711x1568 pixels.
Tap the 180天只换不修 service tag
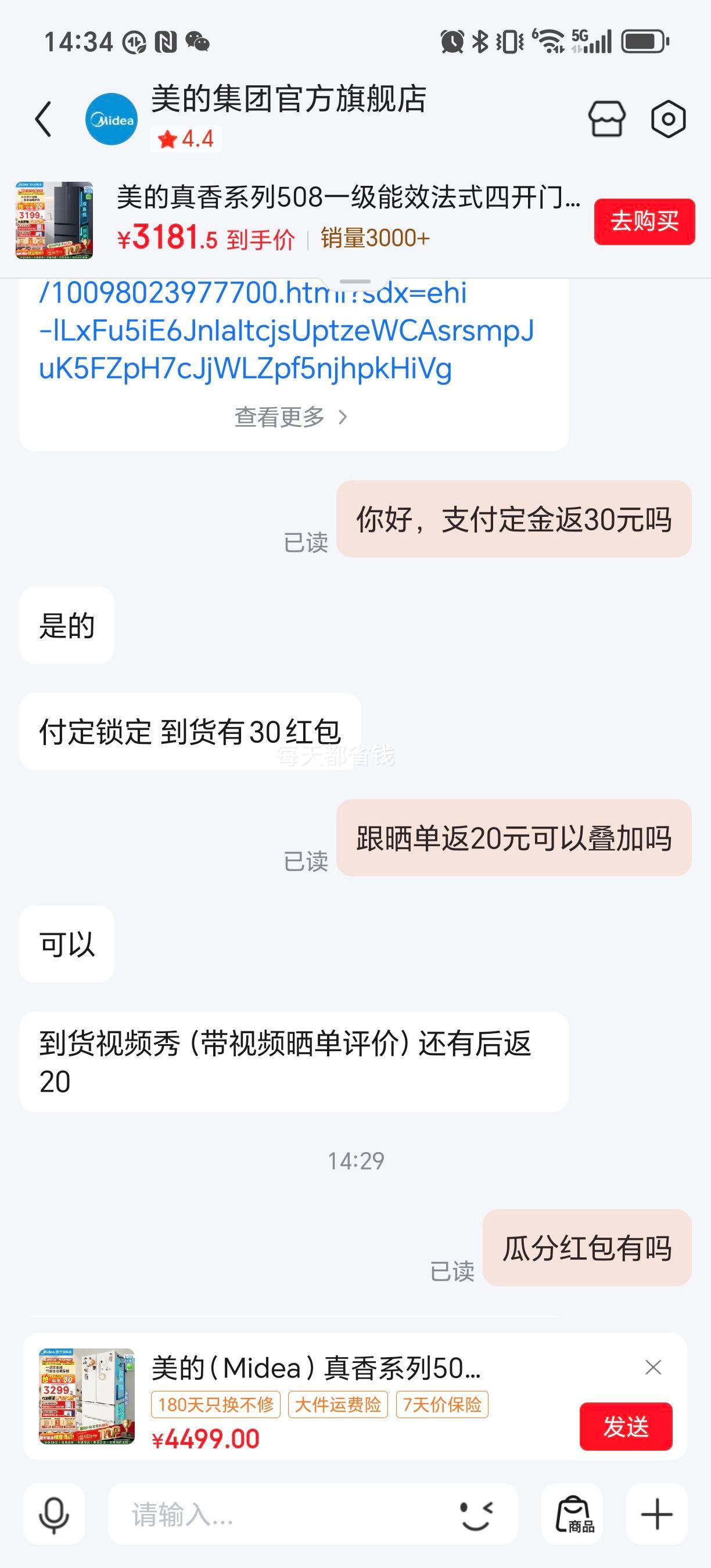(x=214, y=1405)
